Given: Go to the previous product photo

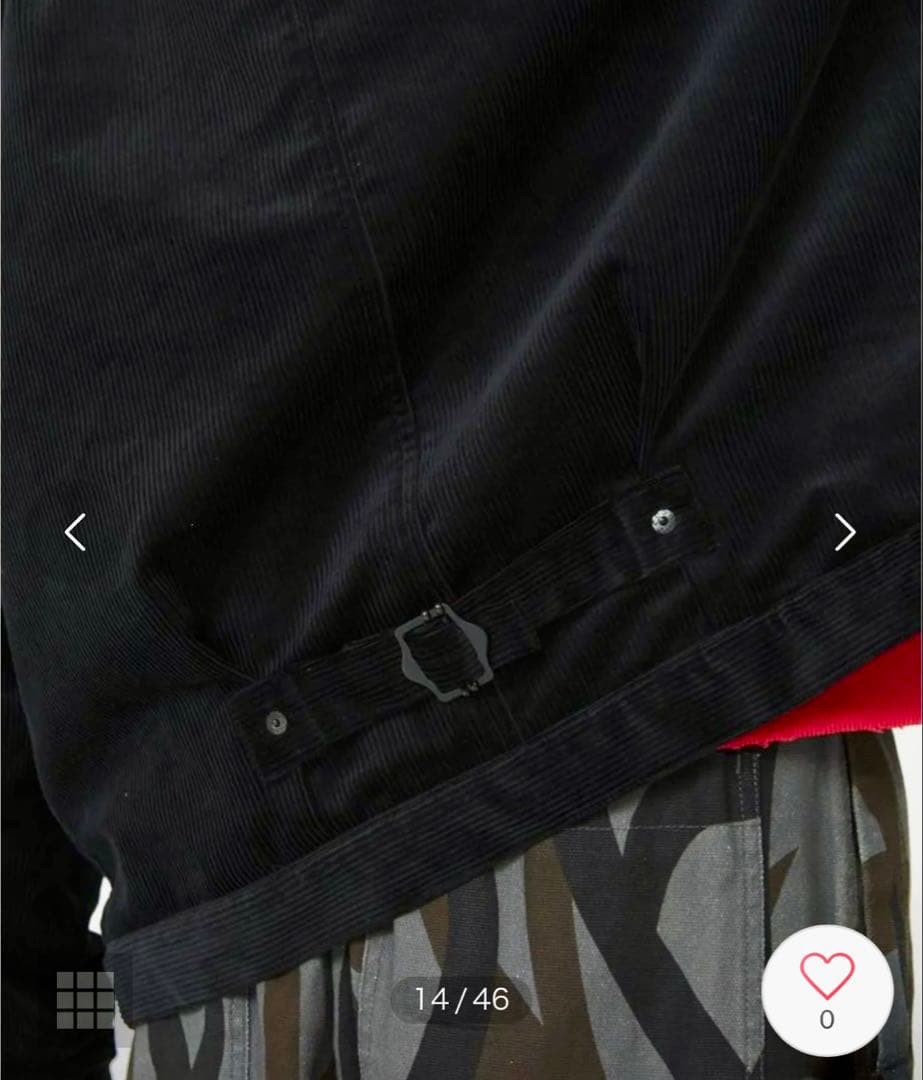Looking at the screenshot, I should pos(75,532).
